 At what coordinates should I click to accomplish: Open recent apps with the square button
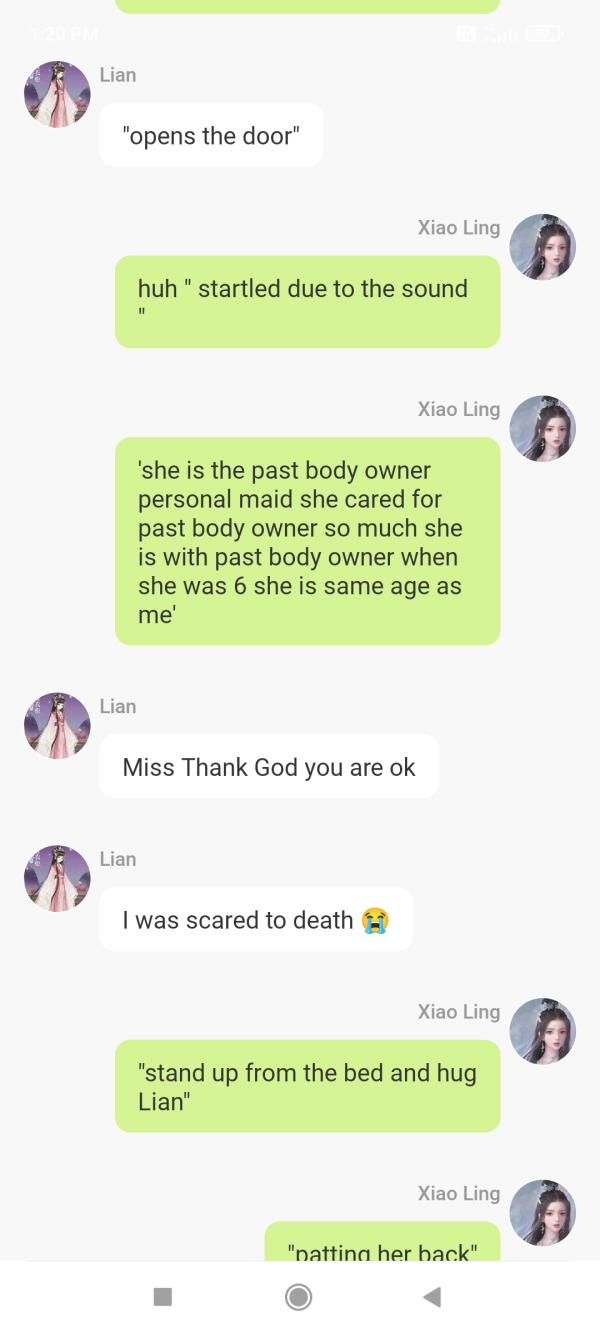[163, 1297]
